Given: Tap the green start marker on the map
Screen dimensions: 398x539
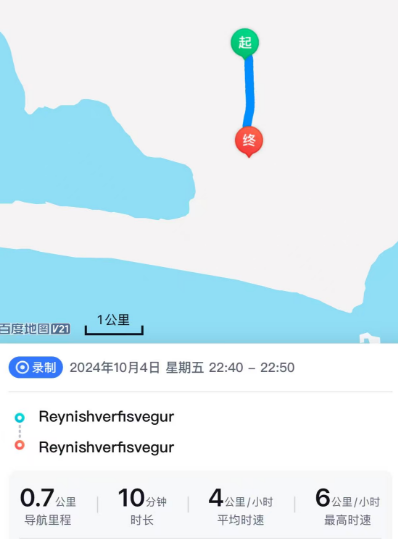Looking at the screenshot, I should 245,43.
